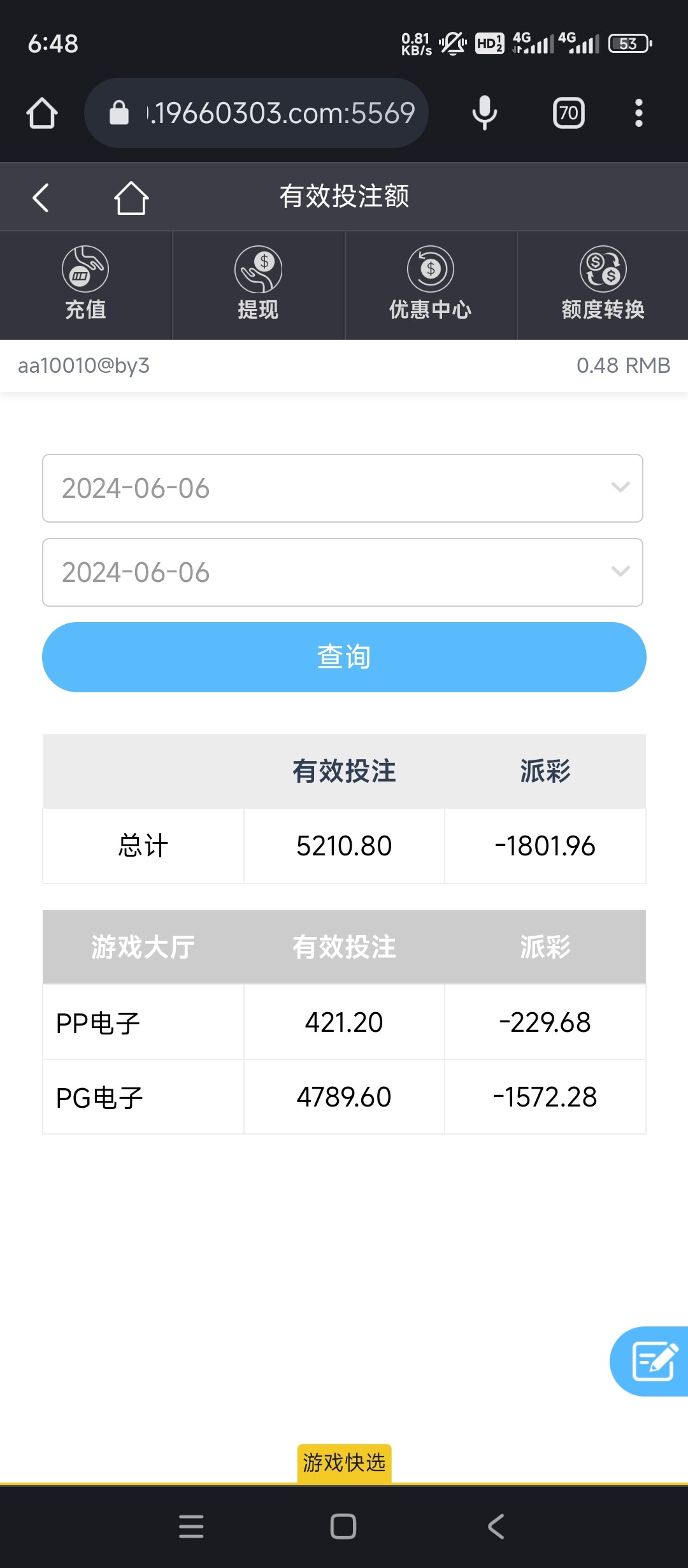This screenshot has height=1568, width=688.
Task: Select the PG电子 game hall row
Action: [x=142, y=1097]
